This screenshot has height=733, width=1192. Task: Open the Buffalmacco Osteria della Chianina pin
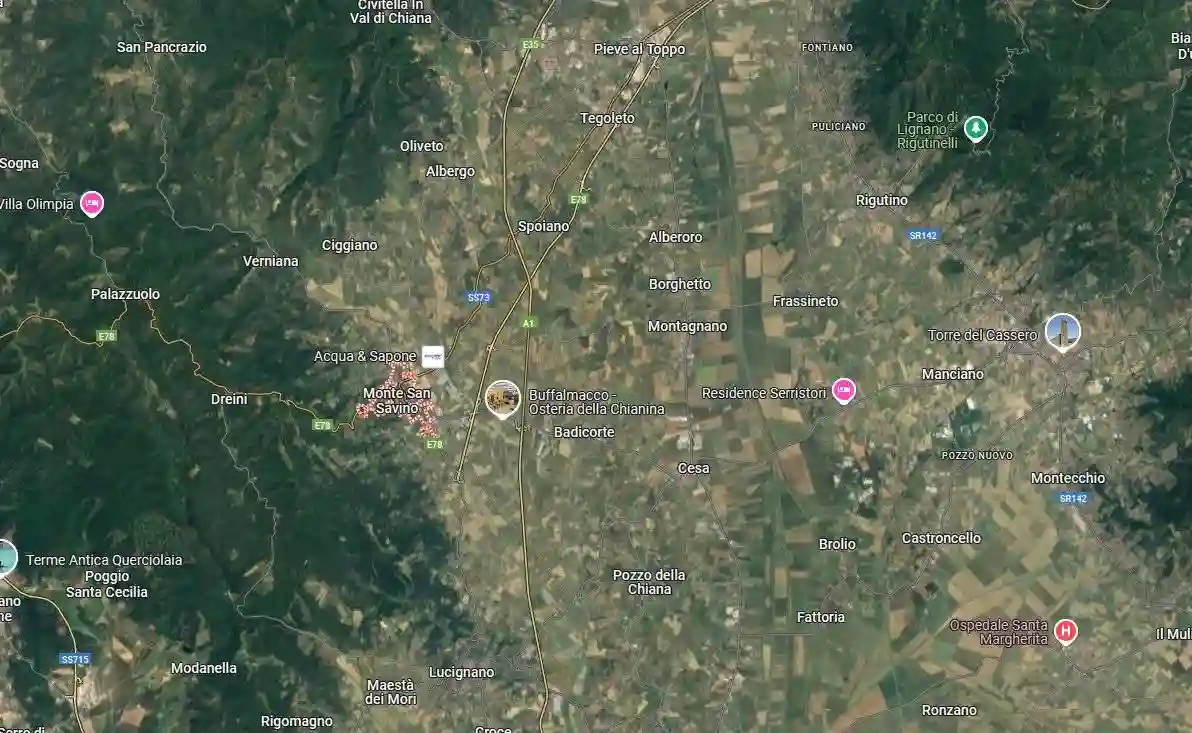click(x=502, y=398)
